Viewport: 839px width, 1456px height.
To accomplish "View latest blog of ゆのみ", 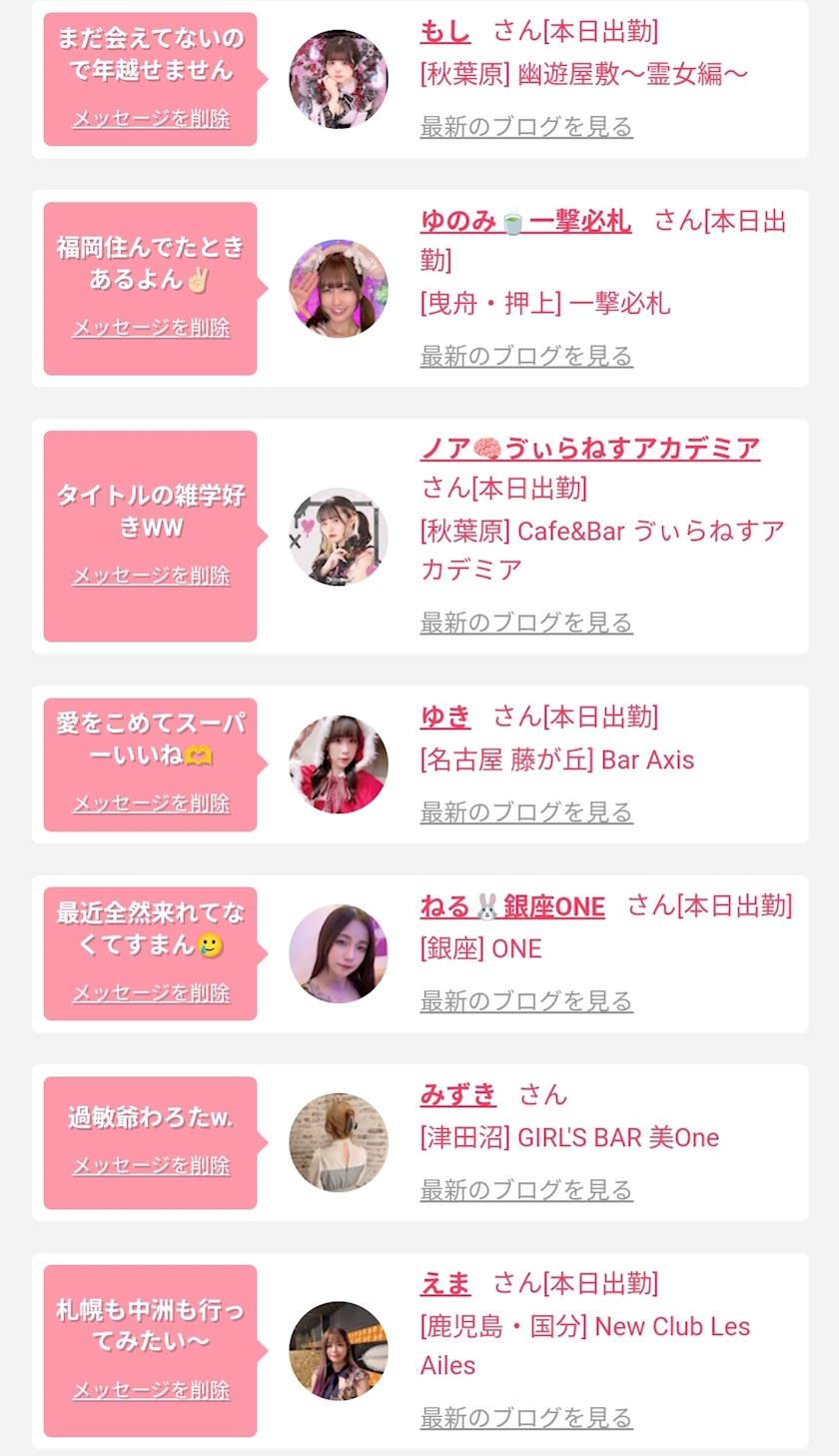I will click(x=526, y=356).
